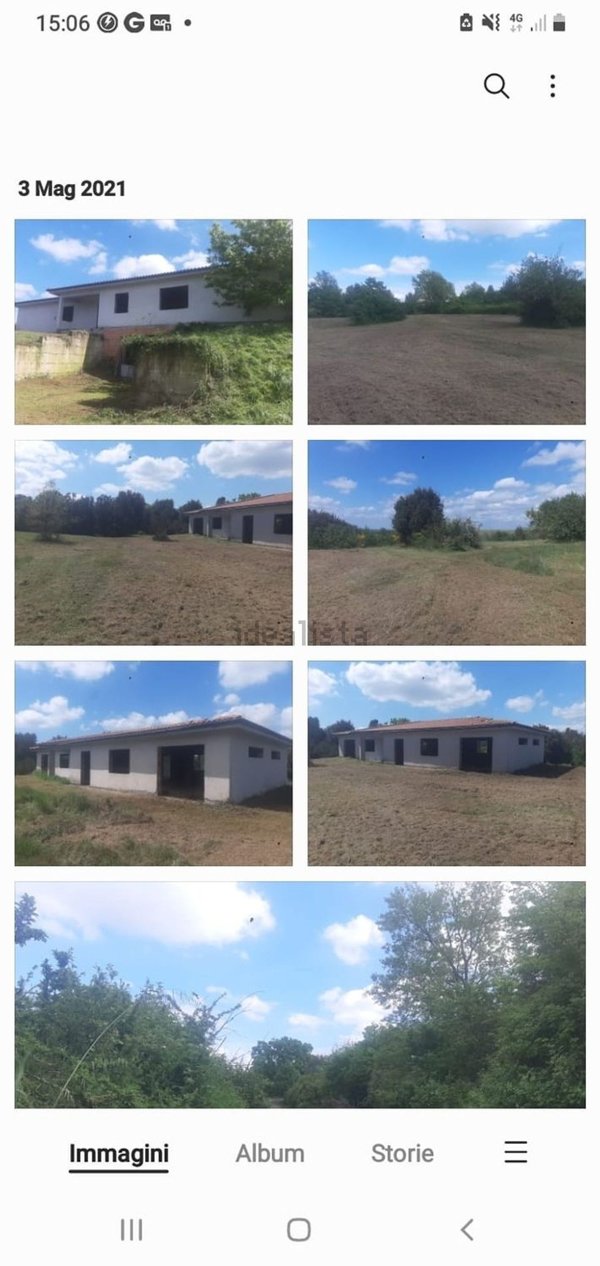
Task: Open the three-dot overflow menu
Action: (552, 86)
